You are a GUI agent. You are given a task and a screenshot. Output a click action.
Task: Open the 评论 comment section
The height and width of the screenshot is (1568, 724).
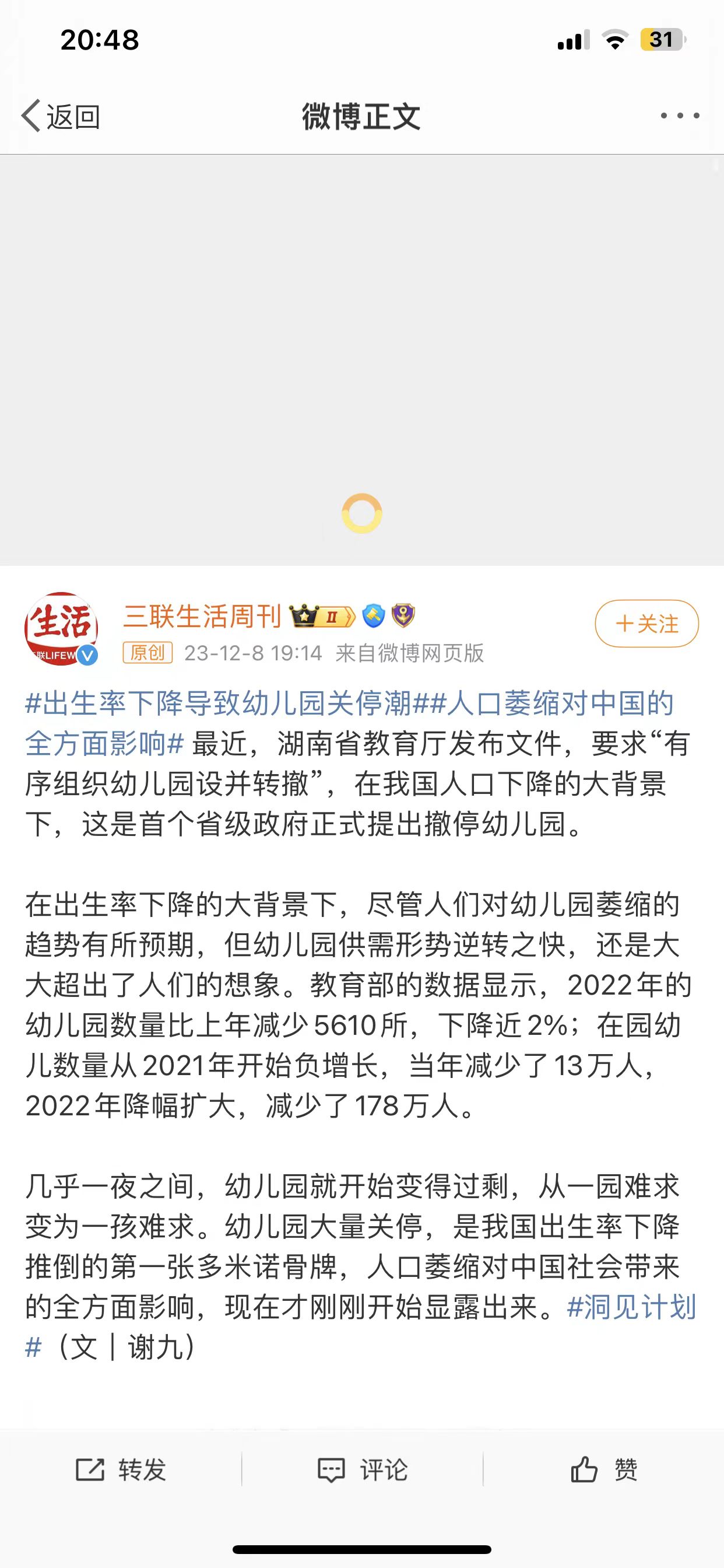(363, 1470)
